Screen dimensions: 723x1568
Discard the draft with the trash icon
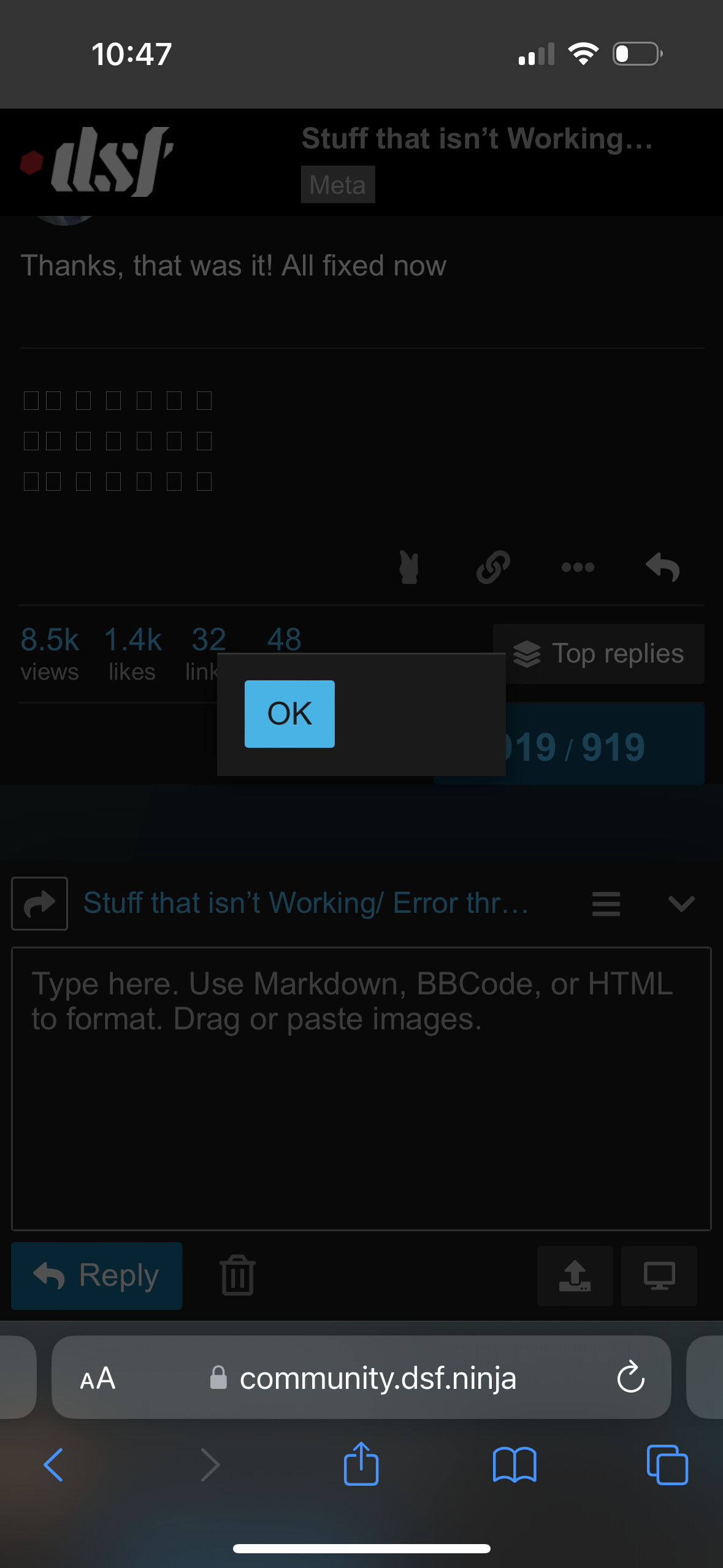pyautogui.click(x=238, y=1276)
